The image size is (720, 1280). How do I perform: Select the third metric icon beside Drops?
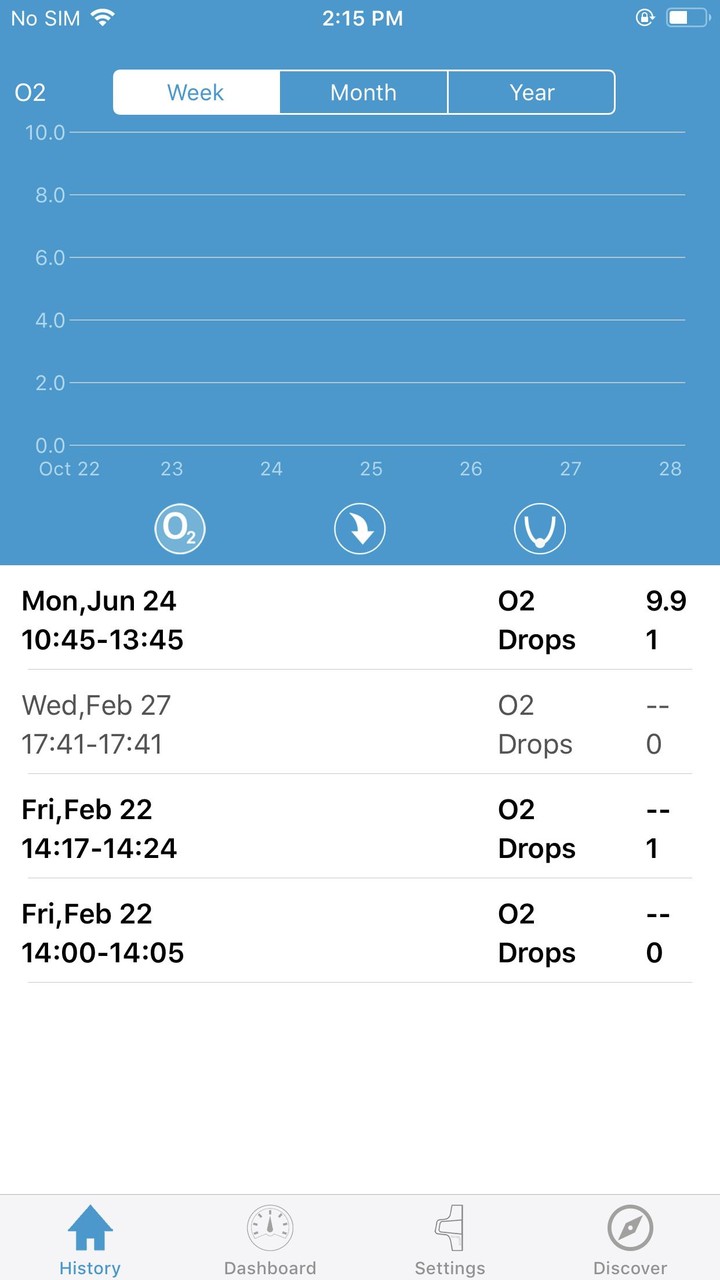tap(540, 528)
